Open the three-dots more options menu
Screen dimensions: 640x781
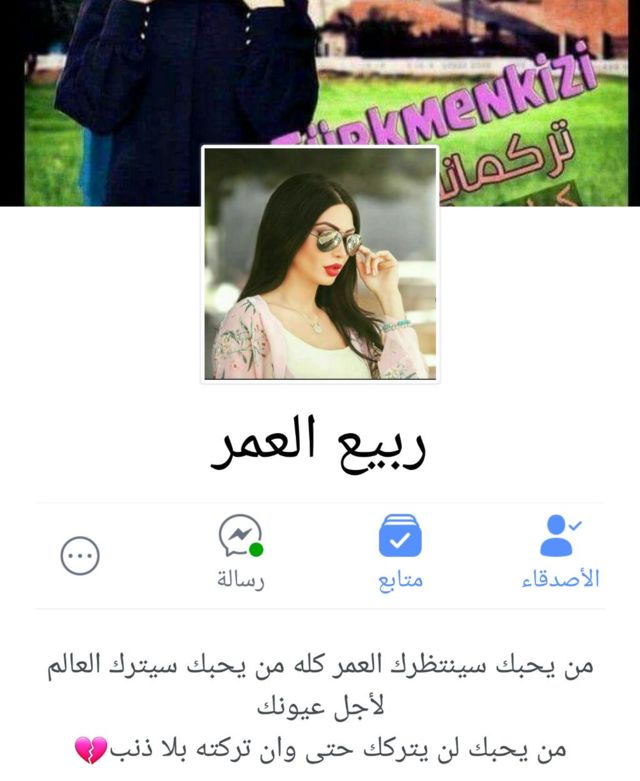click(x=80, y=556)
